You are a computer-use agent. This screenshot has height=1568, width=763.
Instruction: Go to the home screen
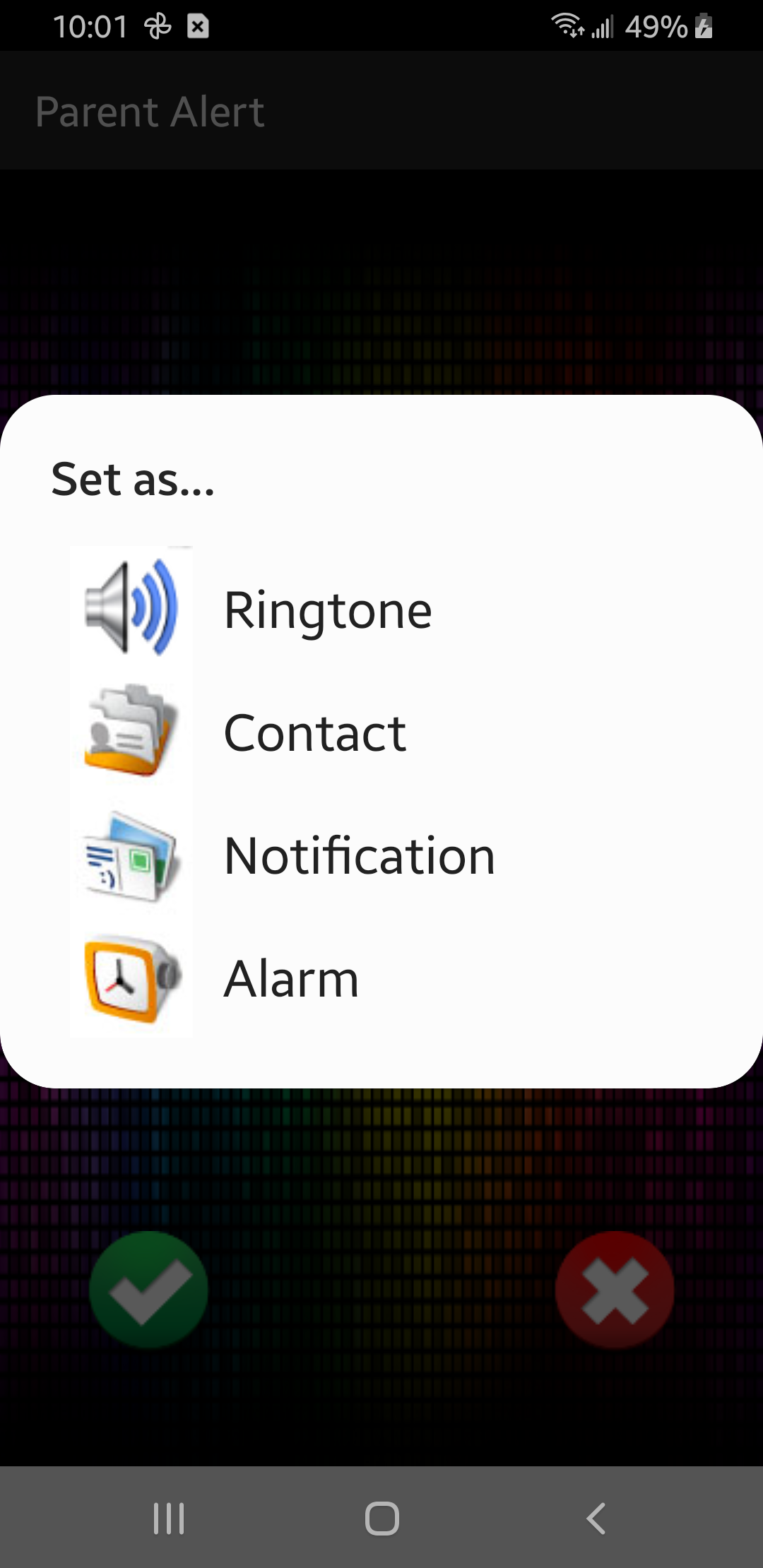[381, 1518]
